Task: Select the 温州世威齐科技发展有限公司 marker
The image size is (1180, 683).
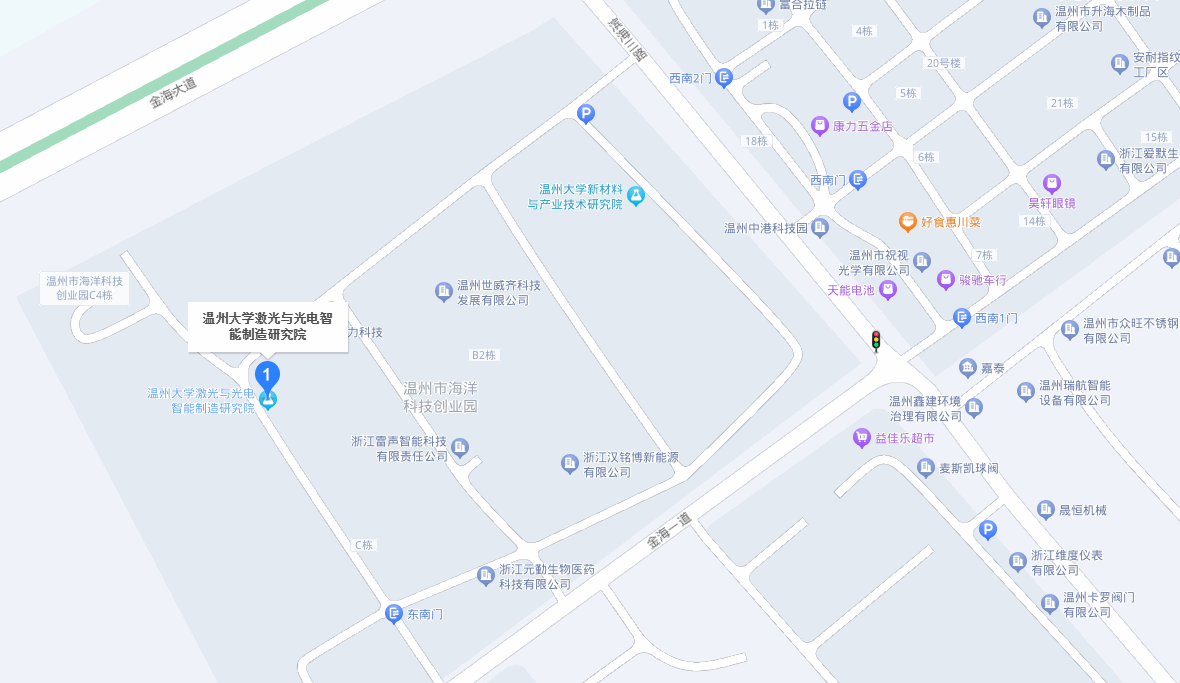Action: click(x=444, y=292)
